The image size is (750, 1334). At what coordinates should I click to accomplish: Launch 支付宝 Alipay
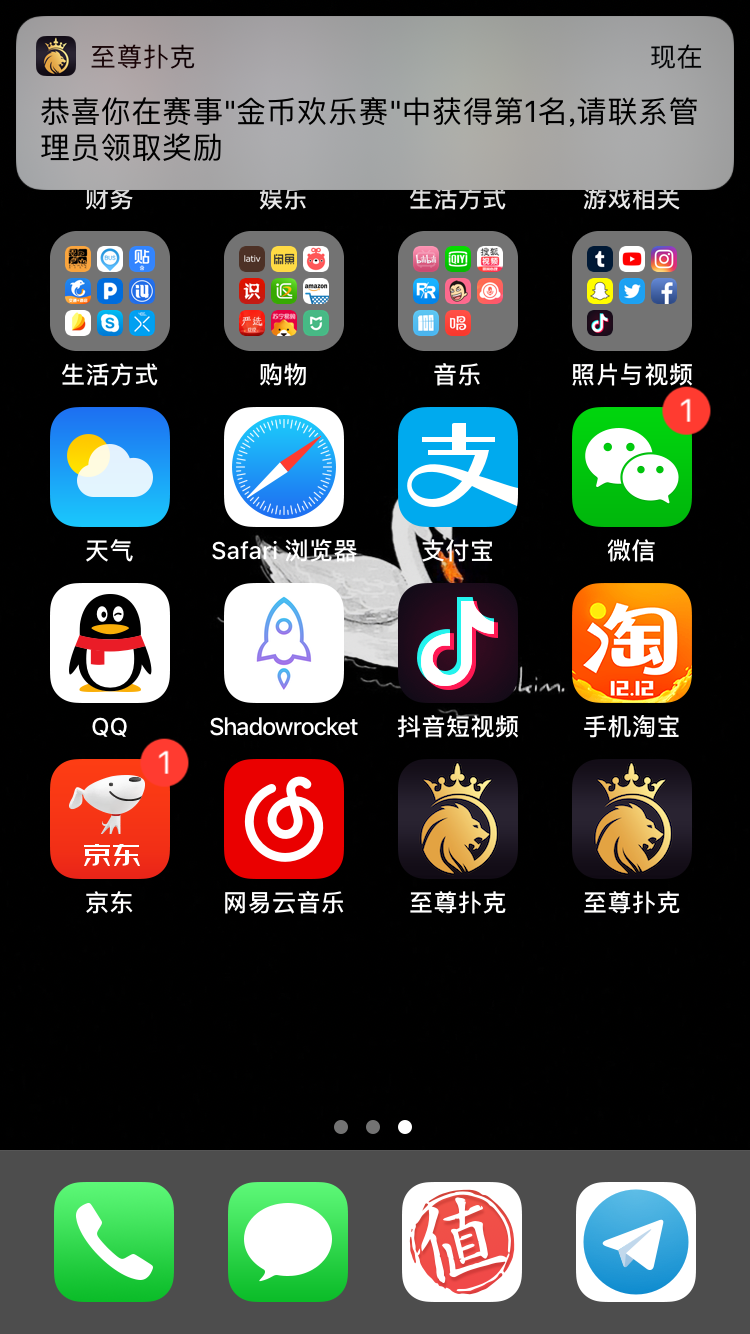click(x=458, y=467)
